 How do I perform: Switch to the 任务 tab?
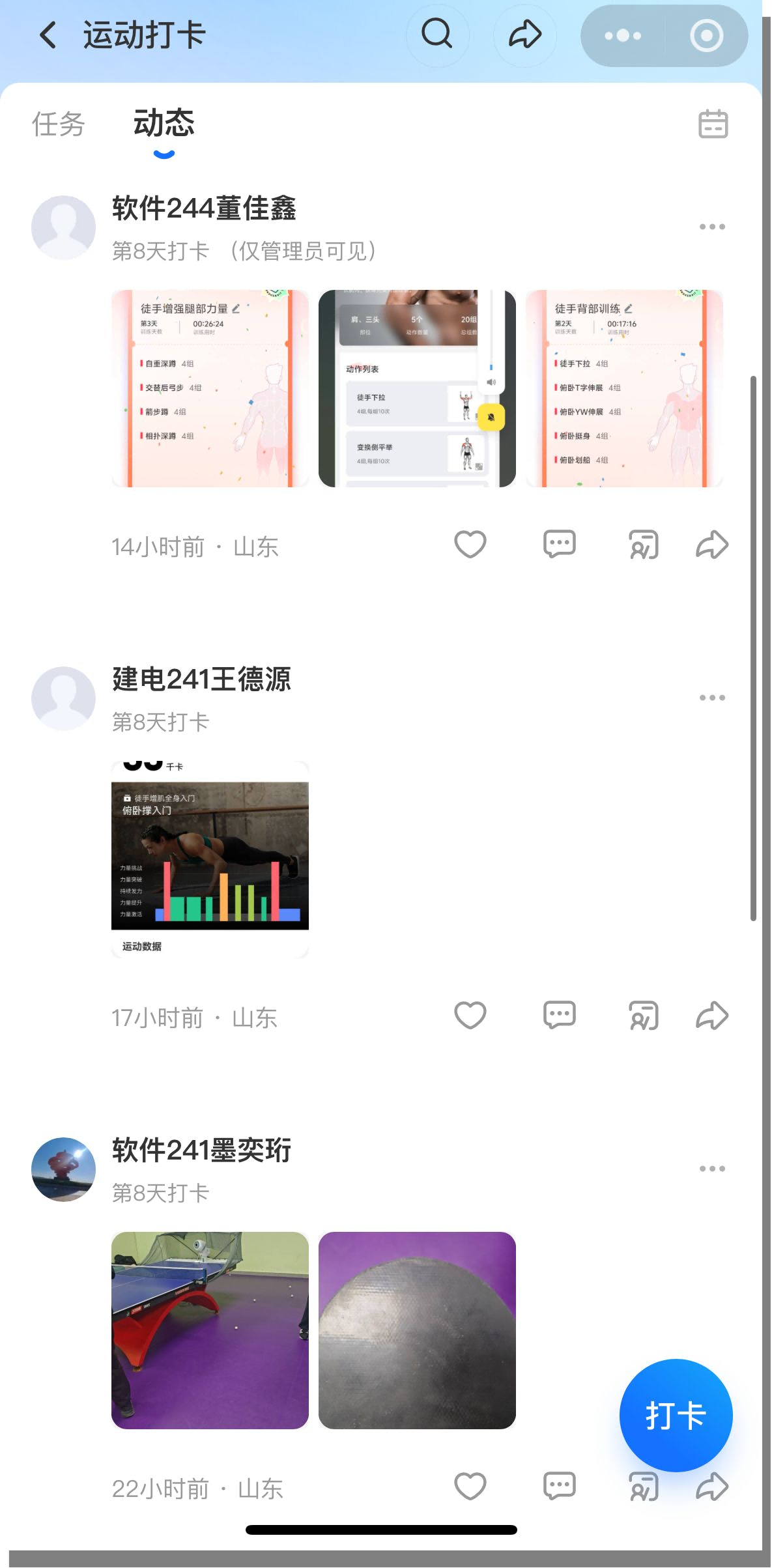tap(59, 124)
